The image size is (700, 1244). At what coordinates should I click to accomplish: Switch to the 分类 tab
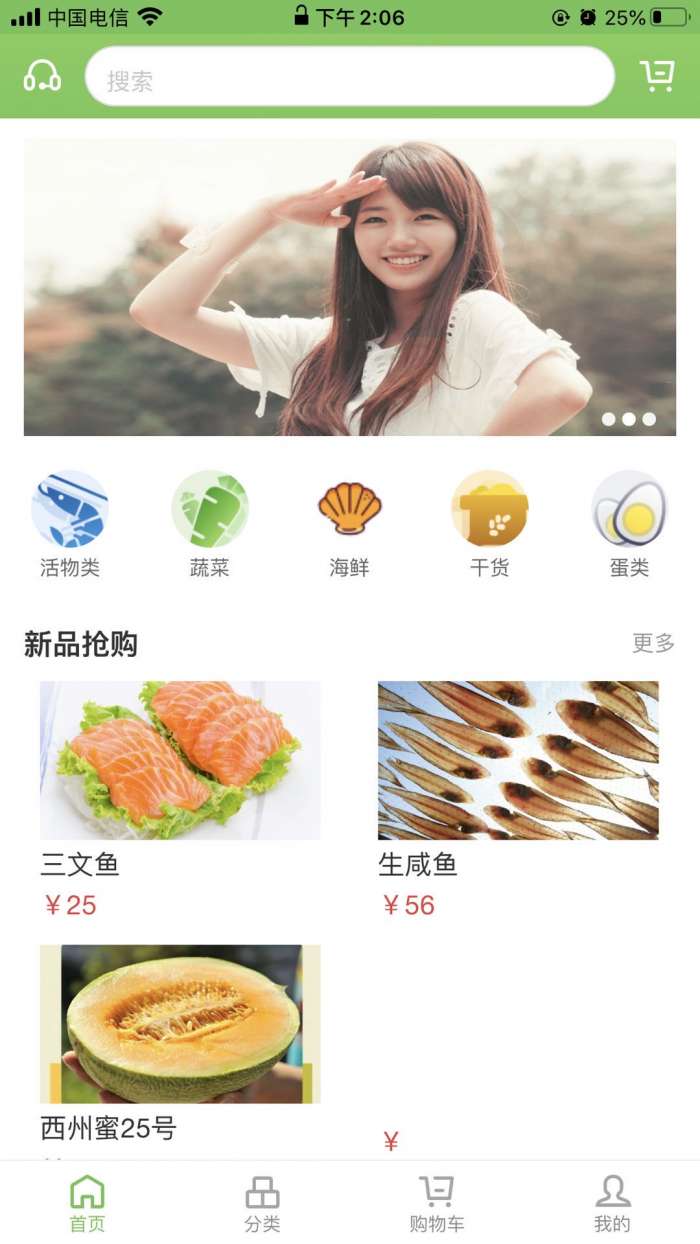(262, 1203)
